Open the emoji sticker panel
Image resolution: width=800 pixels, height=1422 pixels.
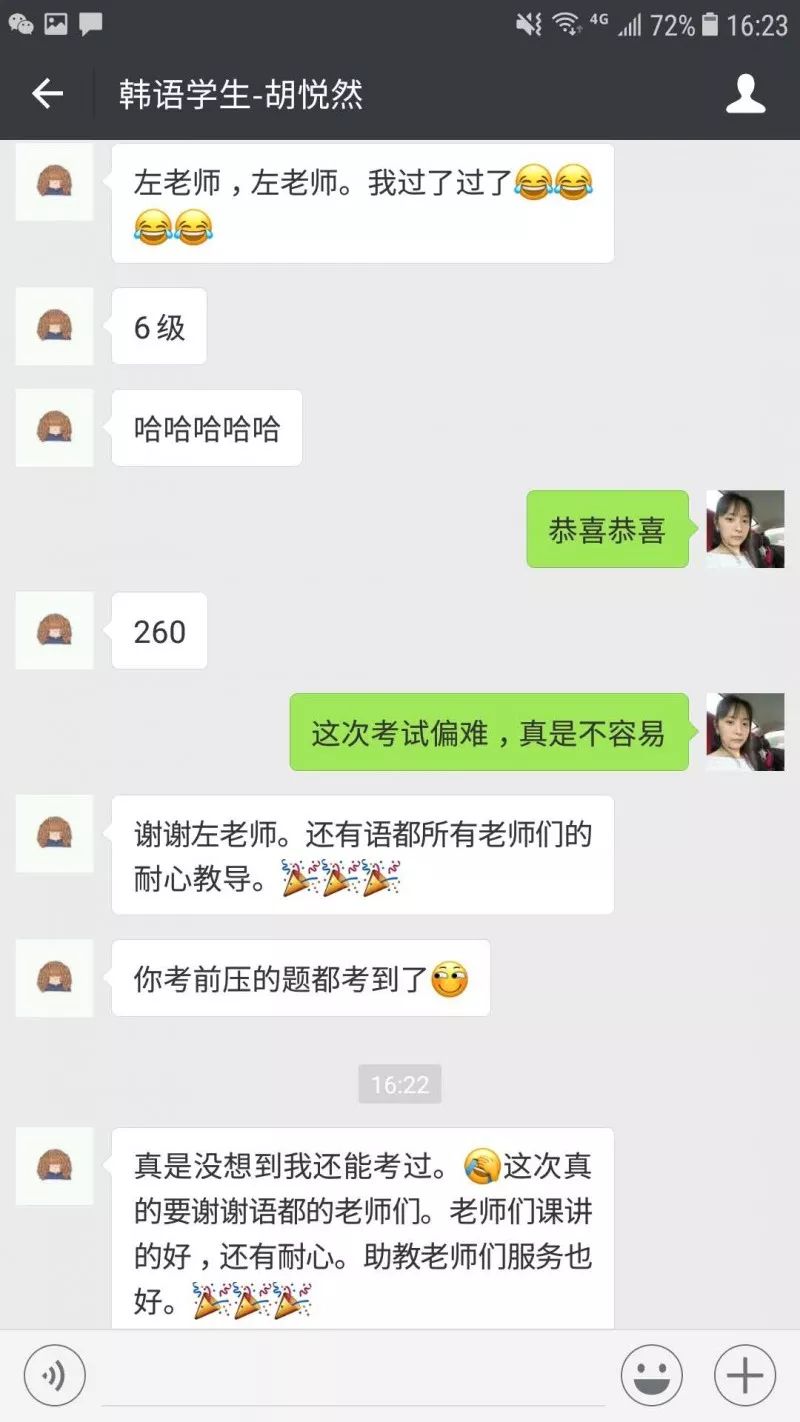(x=651, y=1376)
